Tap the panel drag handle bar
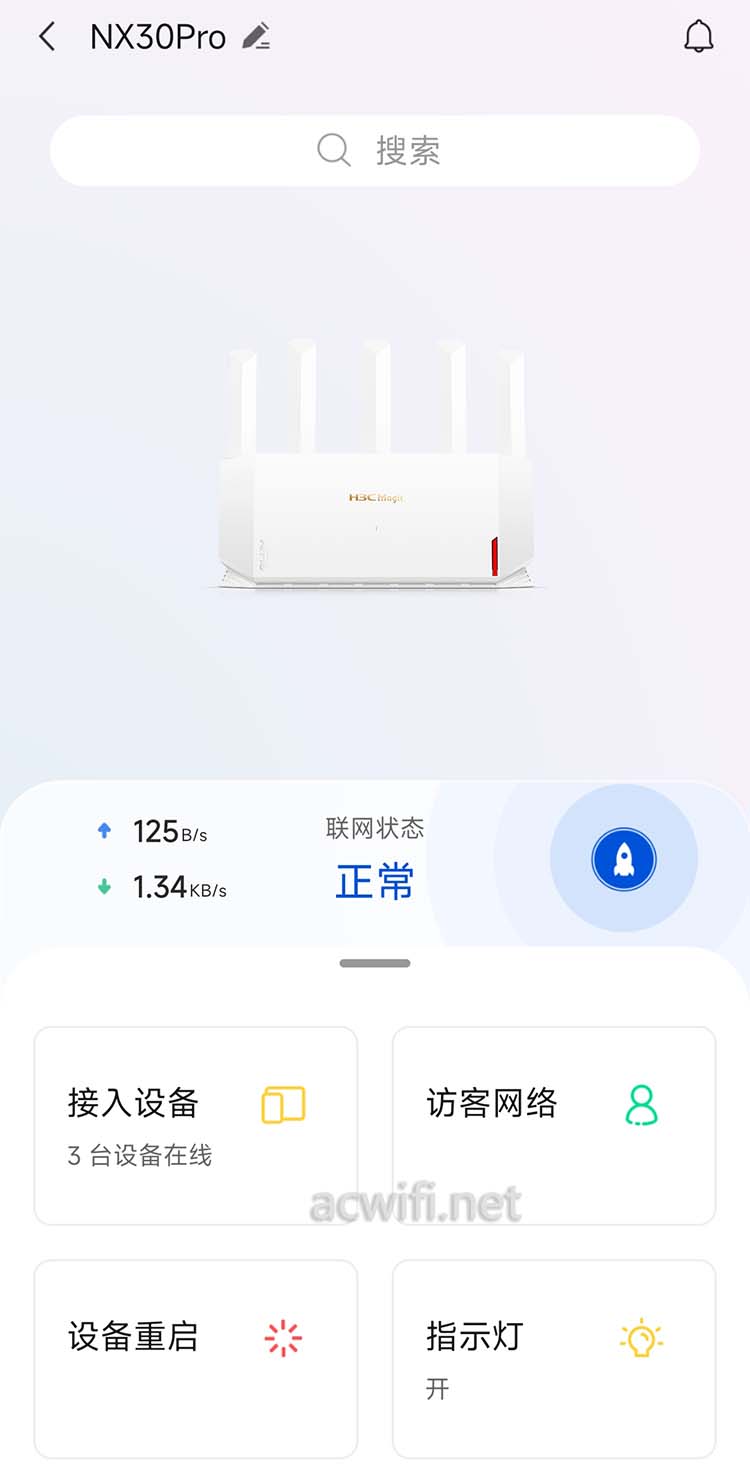 (x=375, y=963)
